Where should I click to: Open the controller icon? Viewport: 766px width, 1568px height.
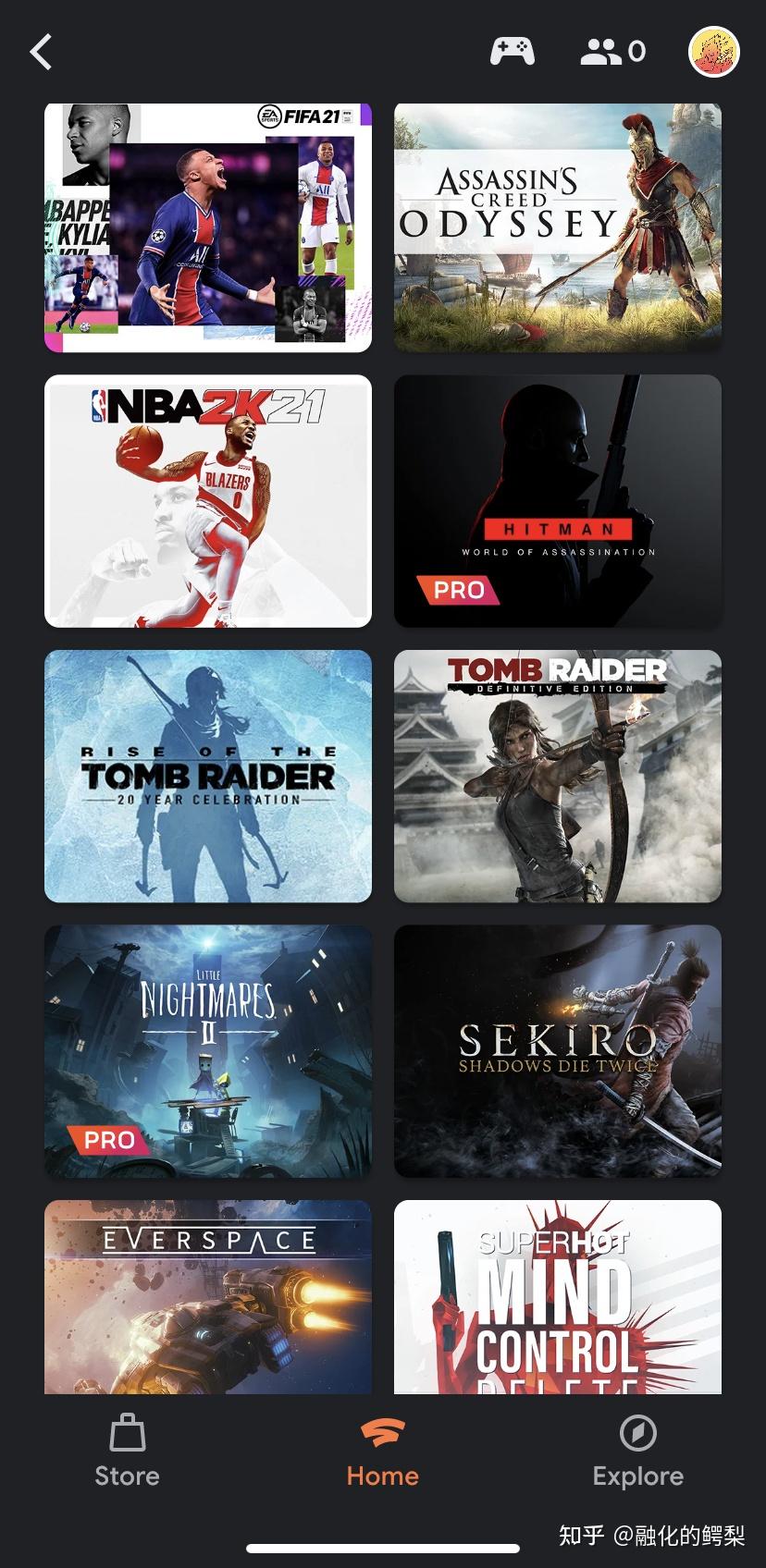pos(512,52)
